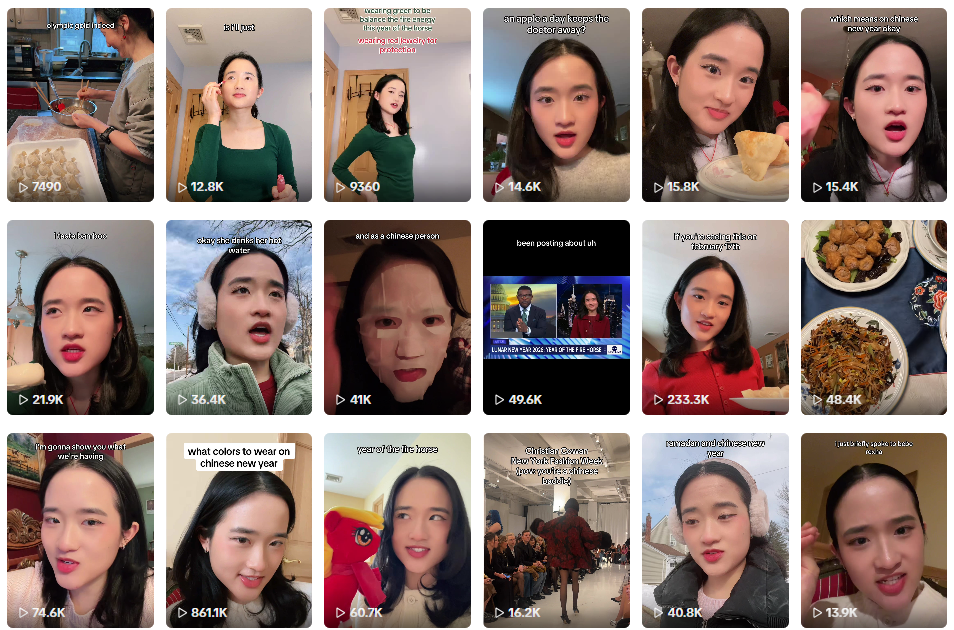Open the 'year of the fire horse' video

397,530
